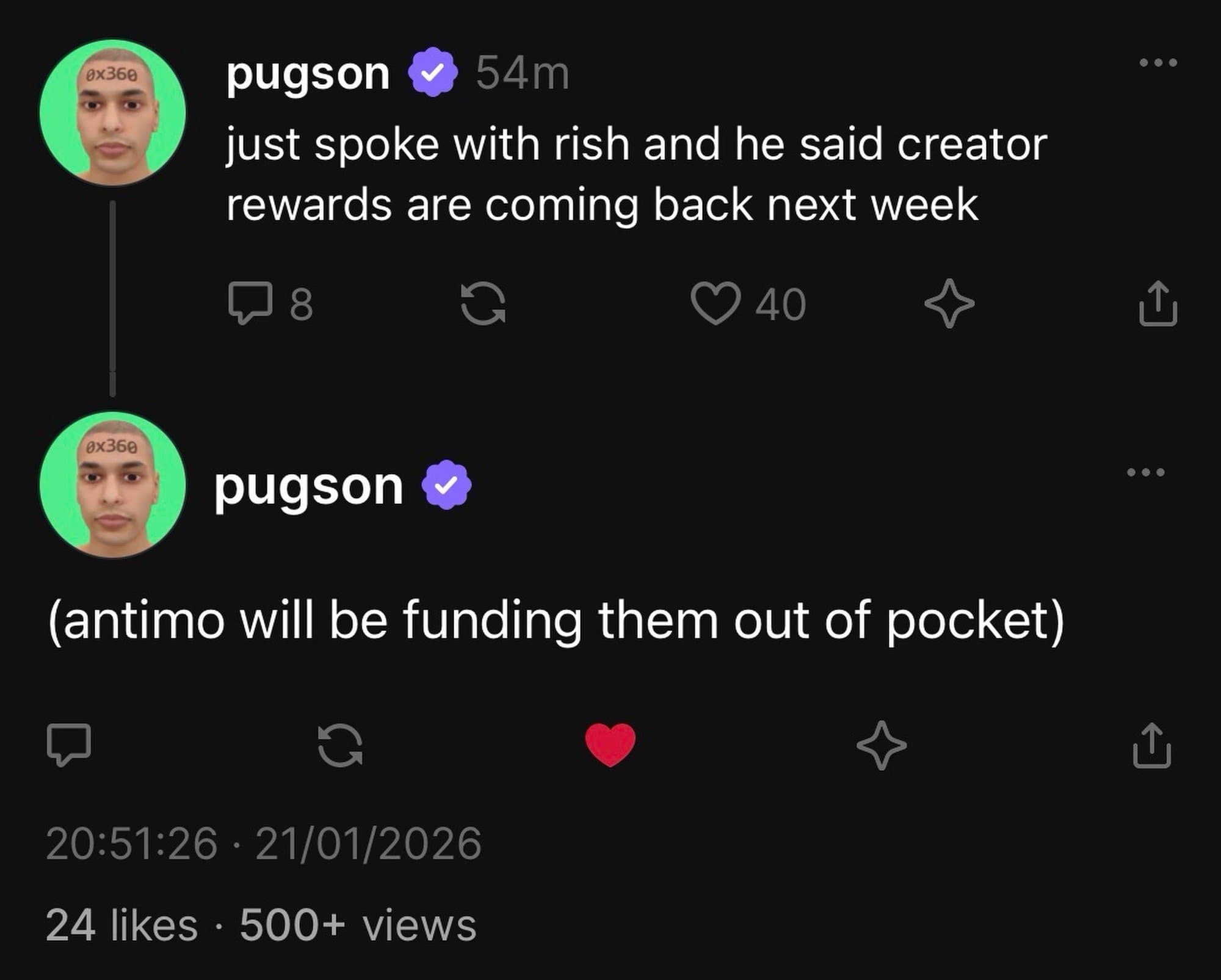Share the antimo funding post
The width and height of the screenshot is (1221, 980).
[1151, 744]
